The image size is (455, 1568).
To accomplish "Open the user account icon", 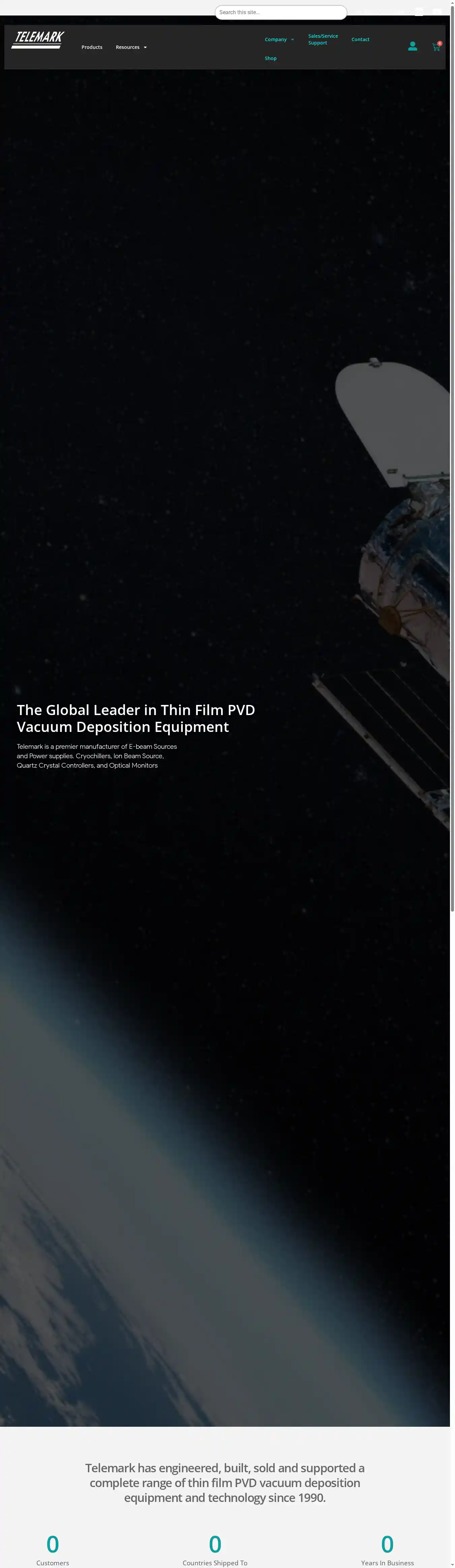I will [413, 46].
